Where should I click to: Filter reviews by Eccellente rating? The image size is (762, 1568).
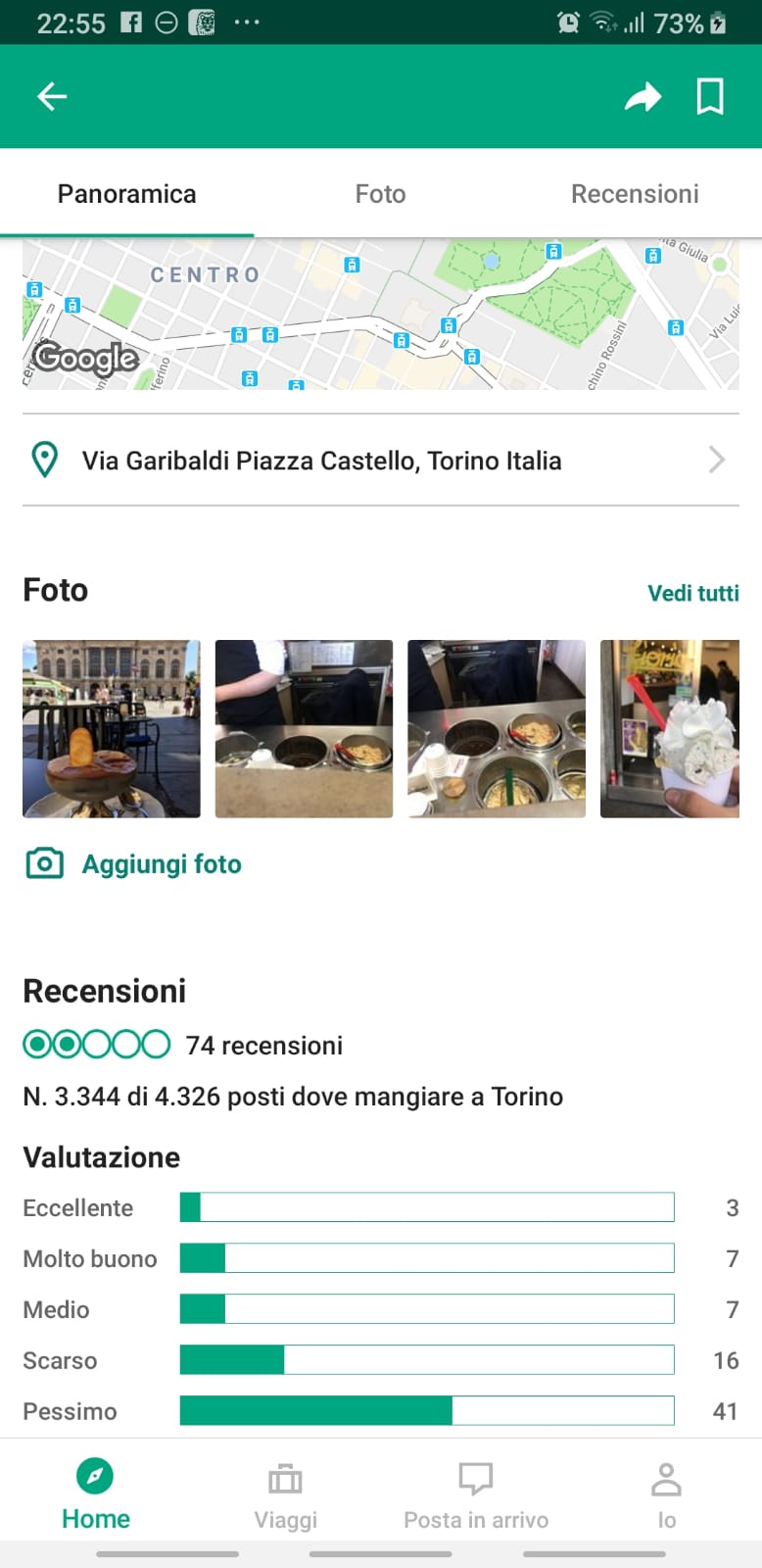(x=427, y=1207)
